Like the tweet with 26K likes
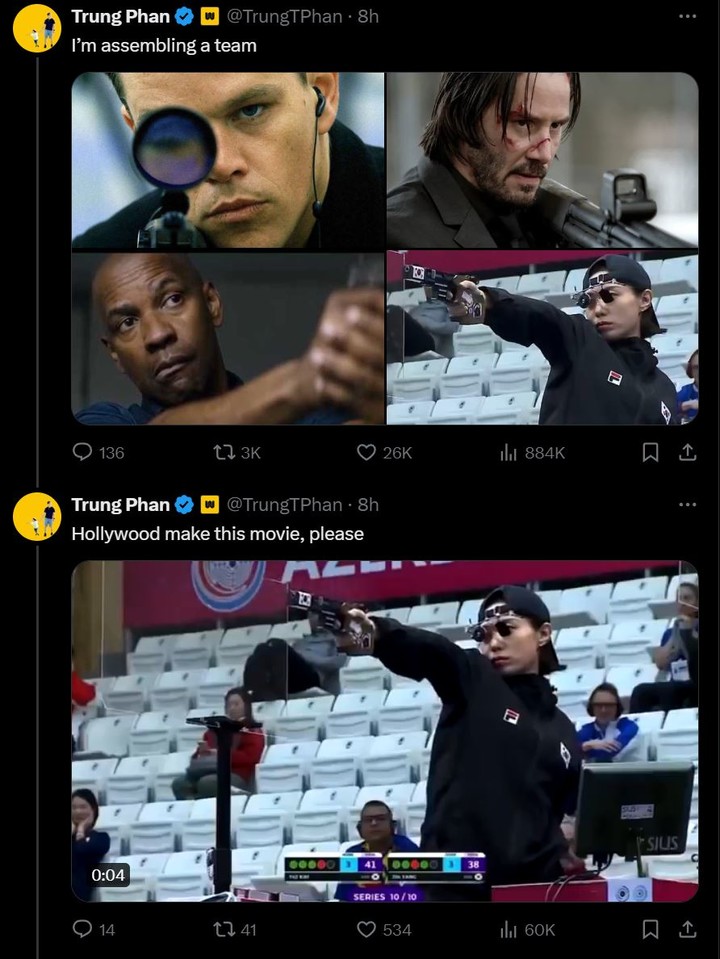 [367, 453]
